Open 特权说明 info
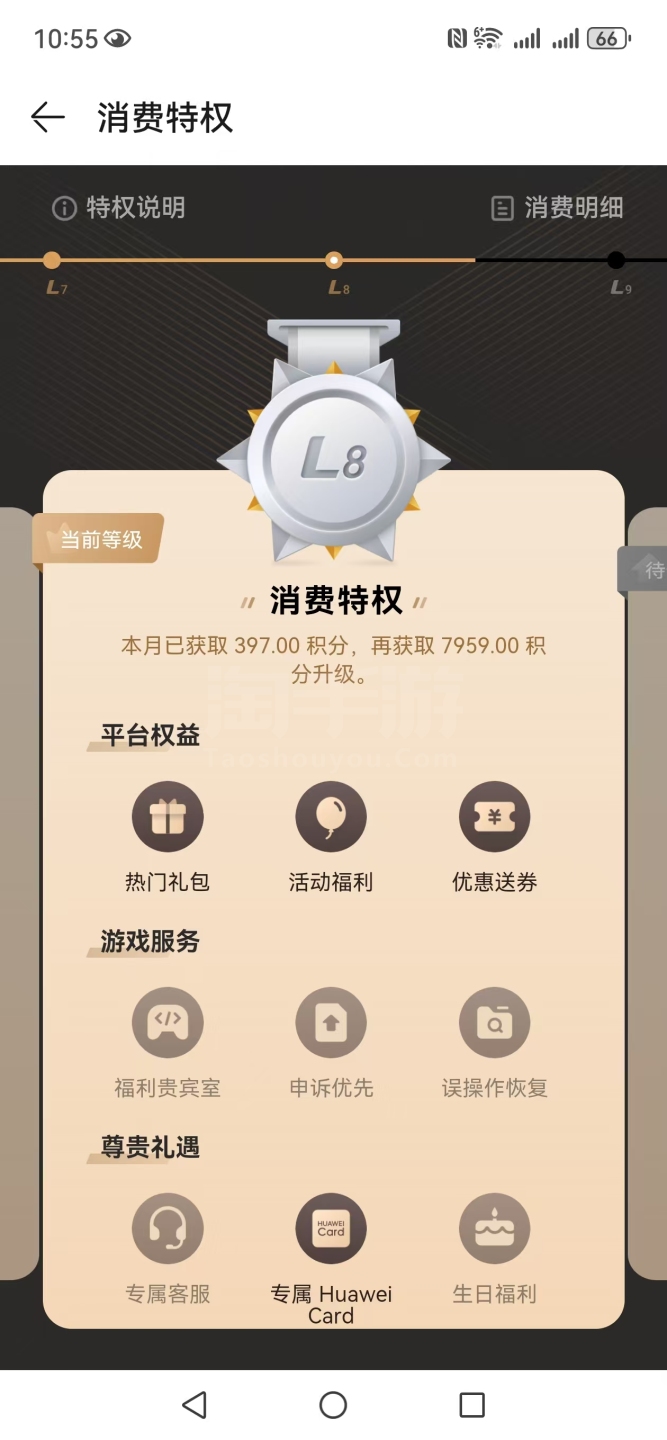Viewport: 667px width, 1440px height. pos(119,208)
